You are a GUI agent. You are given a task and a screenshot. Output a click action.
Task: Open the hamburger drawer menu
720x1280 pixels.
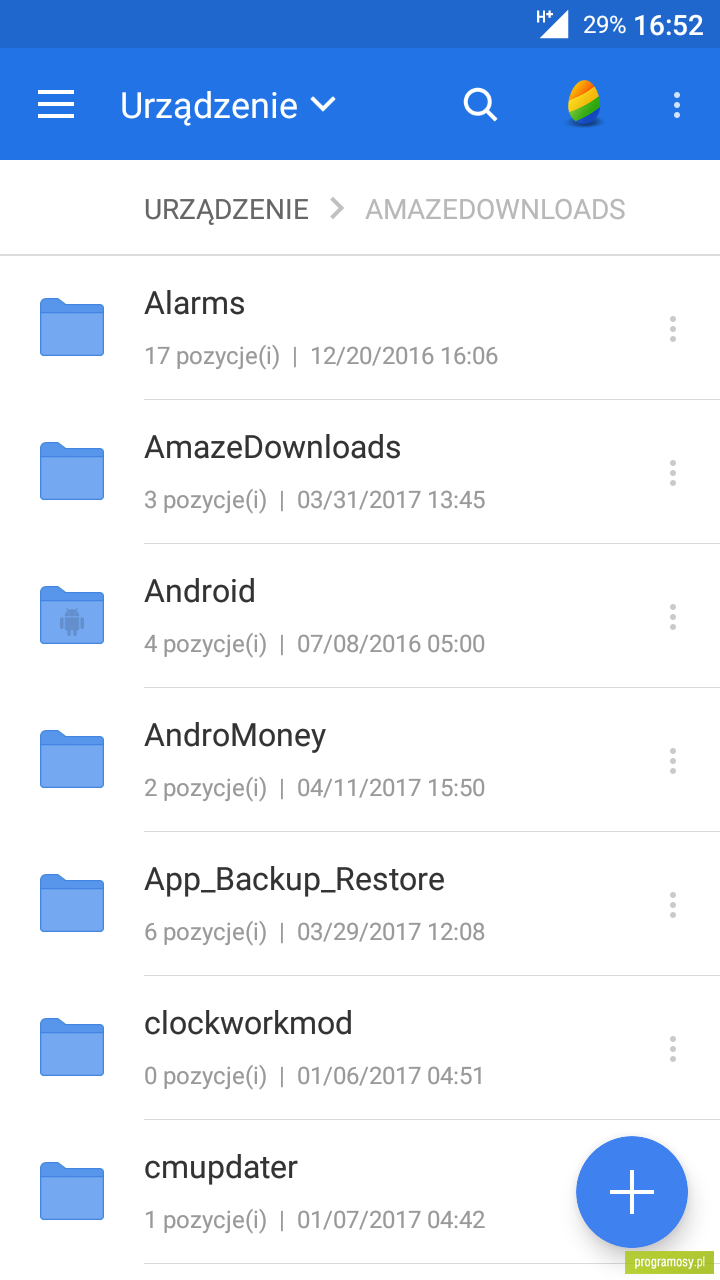pyautogui.click(x=56, y=104)
